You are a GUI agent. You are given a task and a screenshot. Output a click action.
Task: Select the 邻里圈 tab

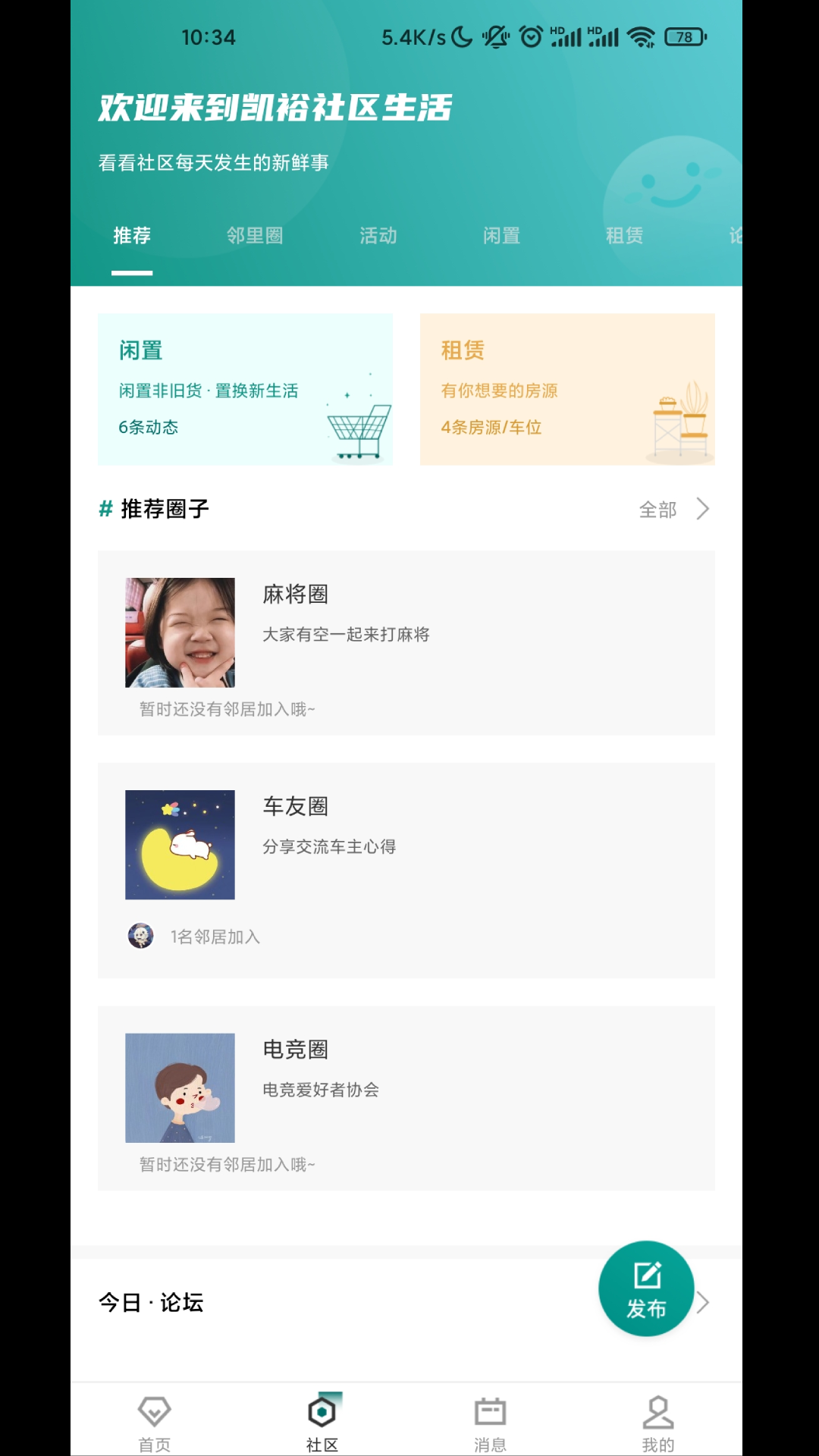coord(255,236)
